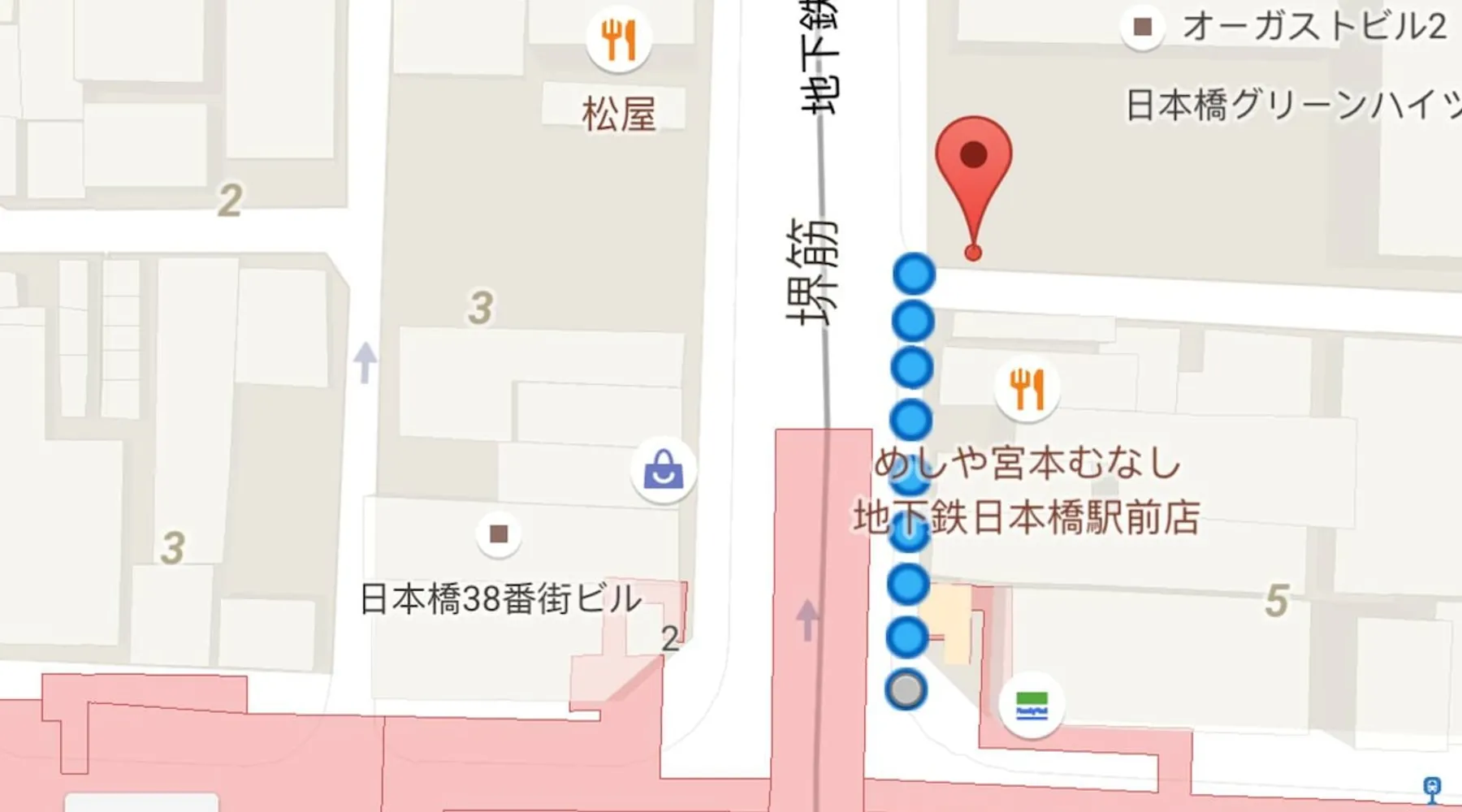1462x812 pixels.
Task: Open the 松屋 restaurant marker
Action: coord(619,39)
